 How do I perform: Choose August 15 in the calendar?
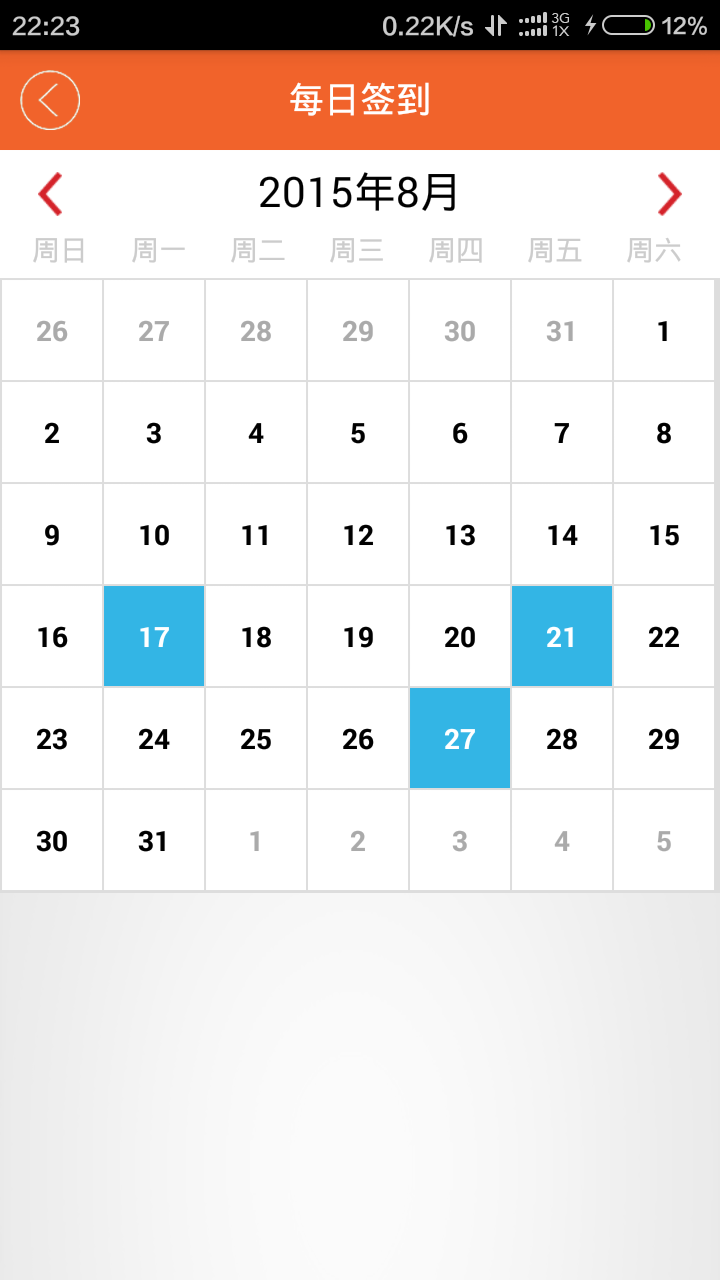(x=664, y=535)
